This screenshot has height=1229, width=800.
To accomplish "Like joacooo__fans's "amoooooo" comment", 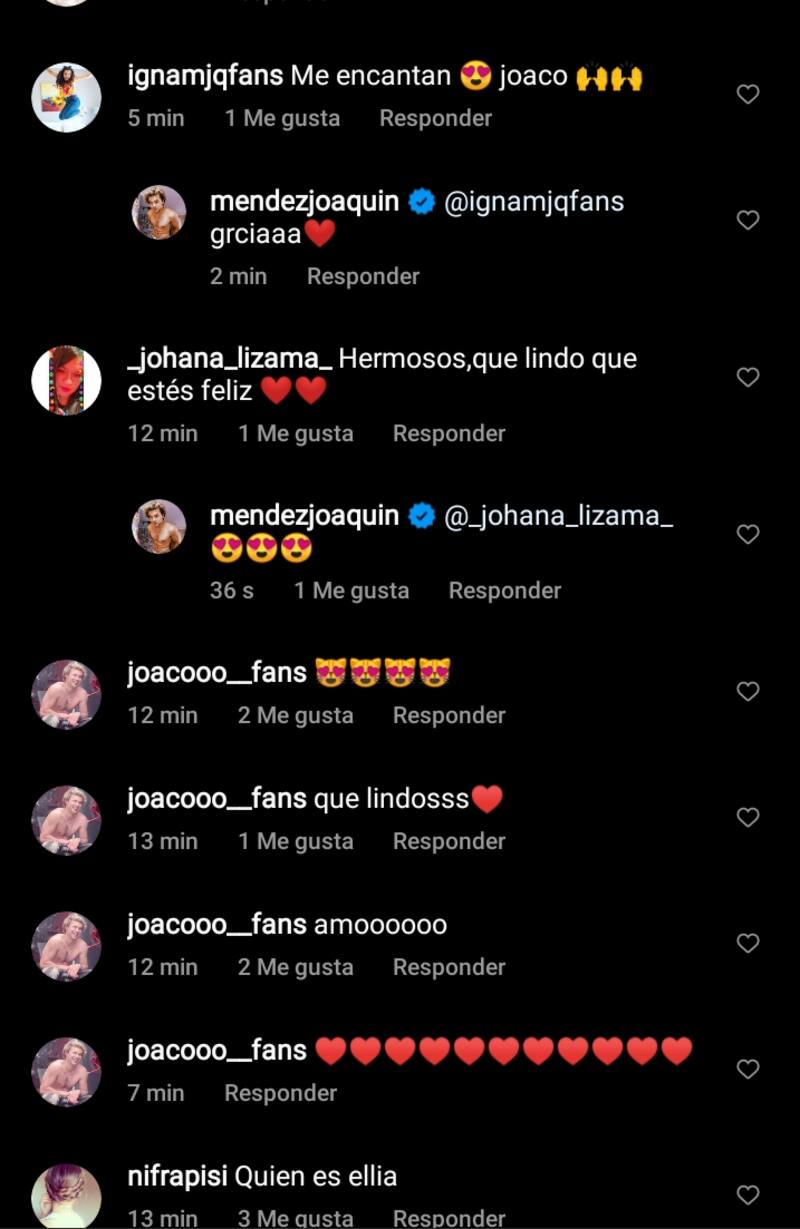I will point(748,943).
